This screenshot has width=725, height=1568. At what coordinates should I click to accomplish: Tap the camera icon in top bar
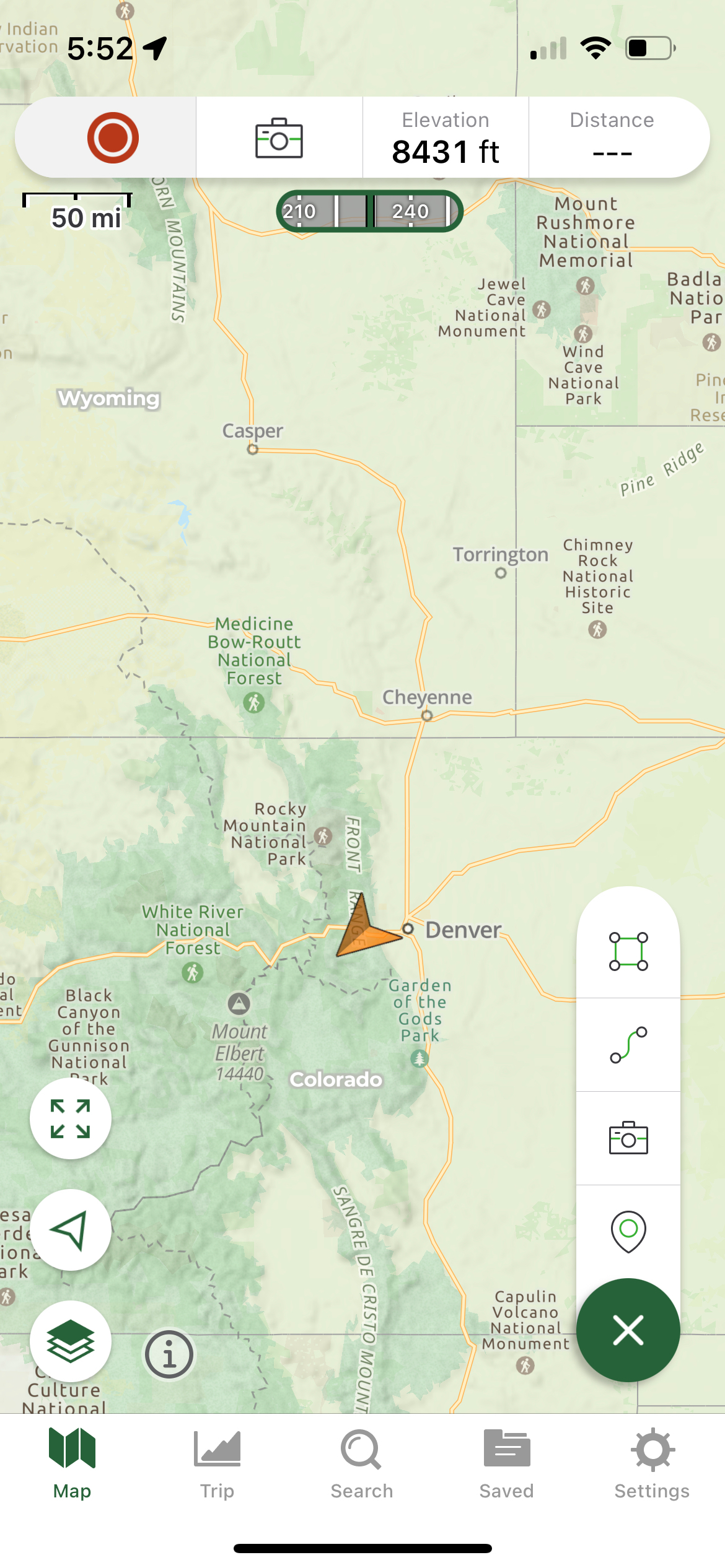point(279,138)
